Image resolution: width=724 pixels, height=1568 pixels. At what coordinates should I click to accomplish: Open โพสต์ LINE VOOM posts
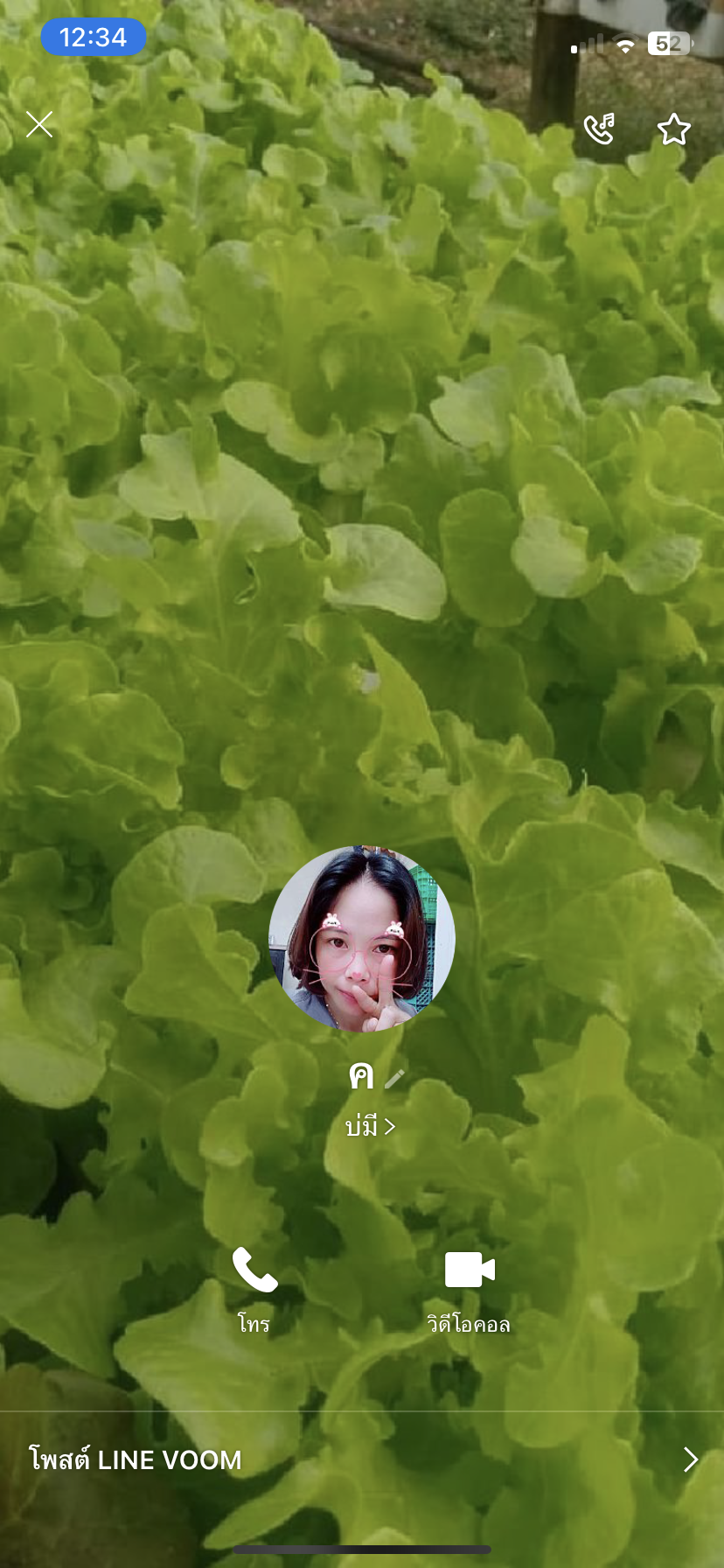[x=362, y=1459]
